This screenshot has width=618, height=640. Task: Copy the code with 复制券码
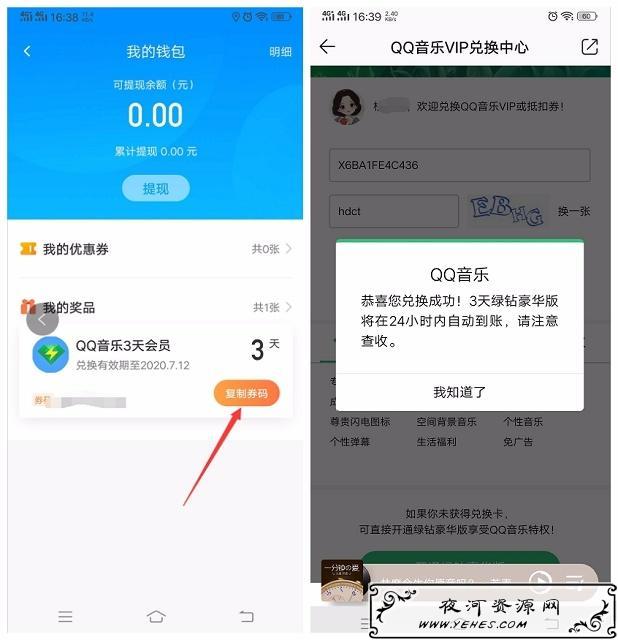click(x=246, y=394)
